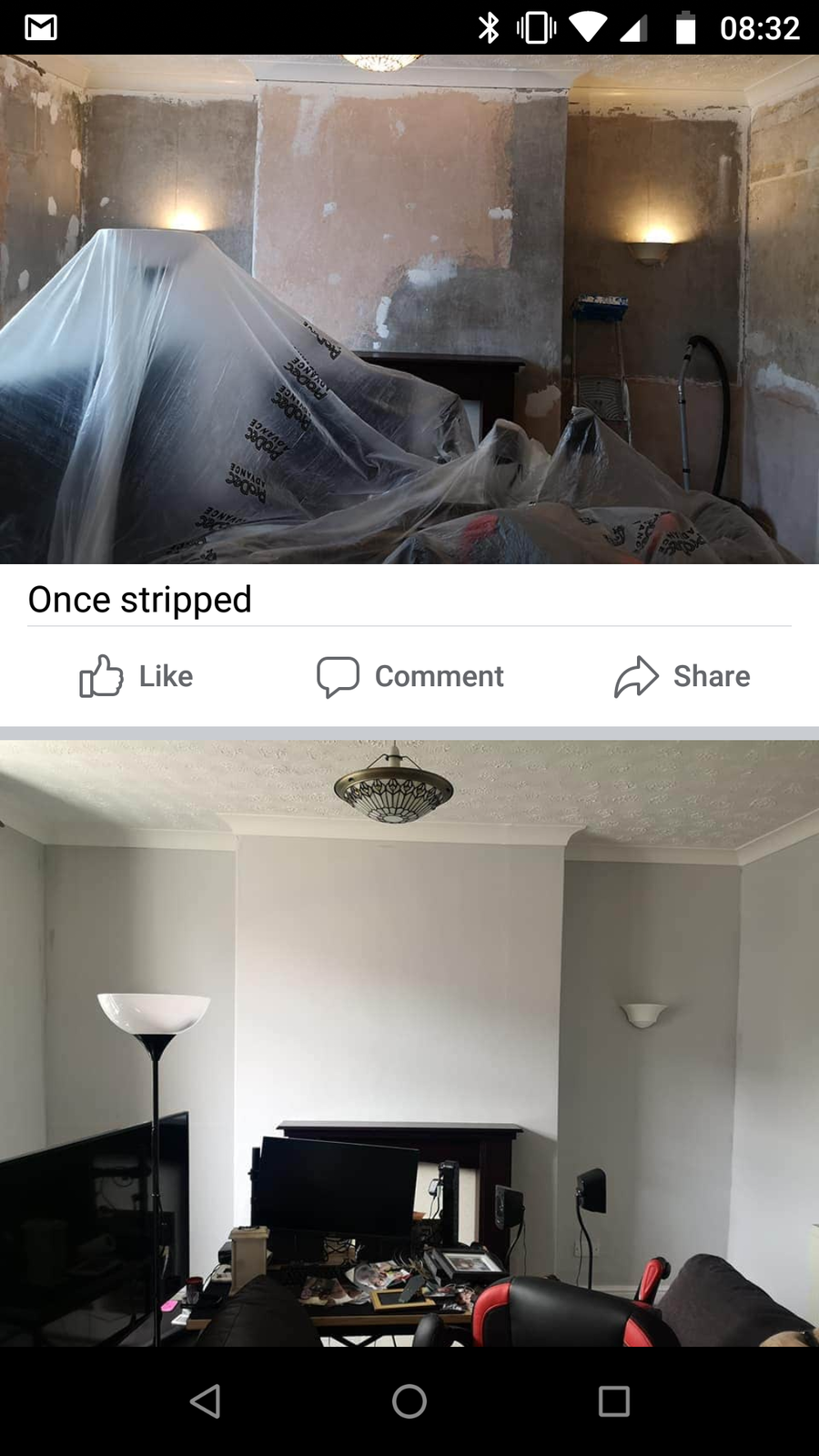Open the recent apps view

coord(613,1401)
